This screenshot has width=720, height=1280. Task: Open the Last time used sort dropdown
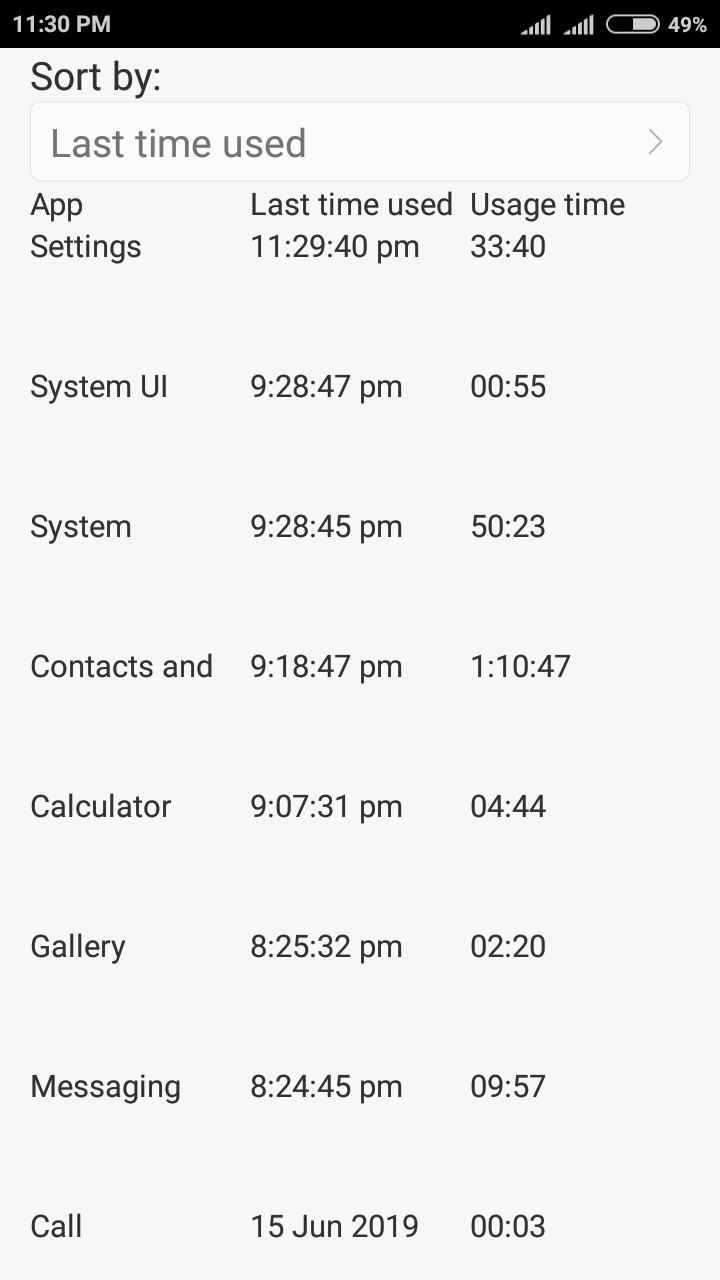(360, 141)
